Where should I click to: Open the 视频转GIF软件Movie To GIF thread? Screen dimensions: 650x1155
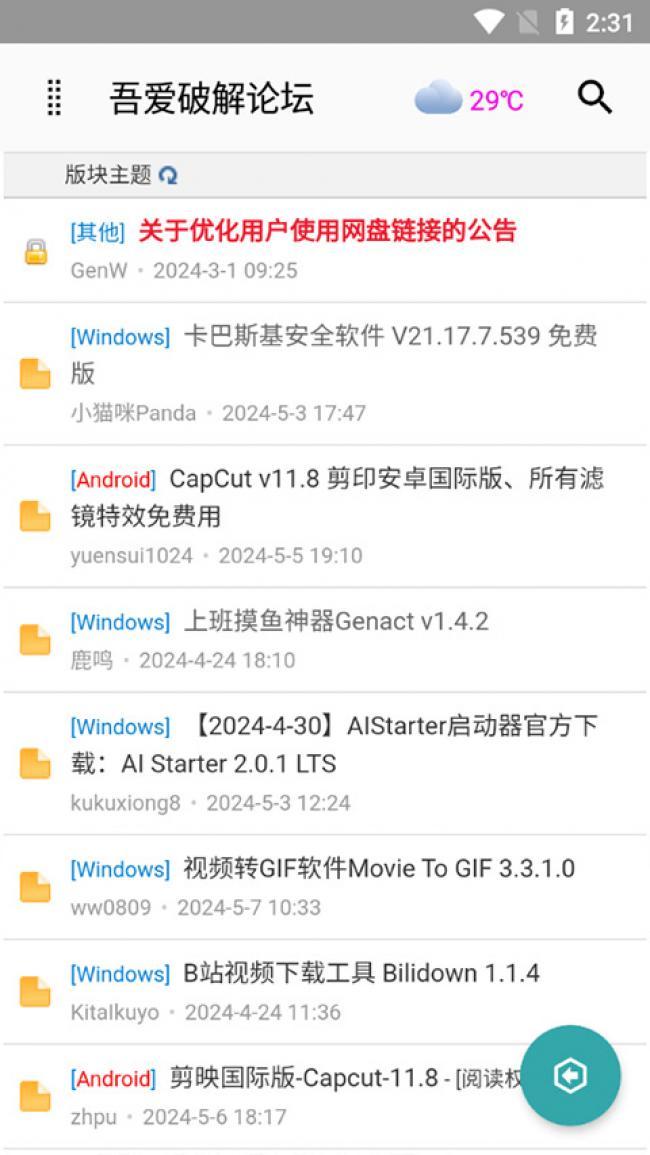pyautogui.click(x=378, y=869)
